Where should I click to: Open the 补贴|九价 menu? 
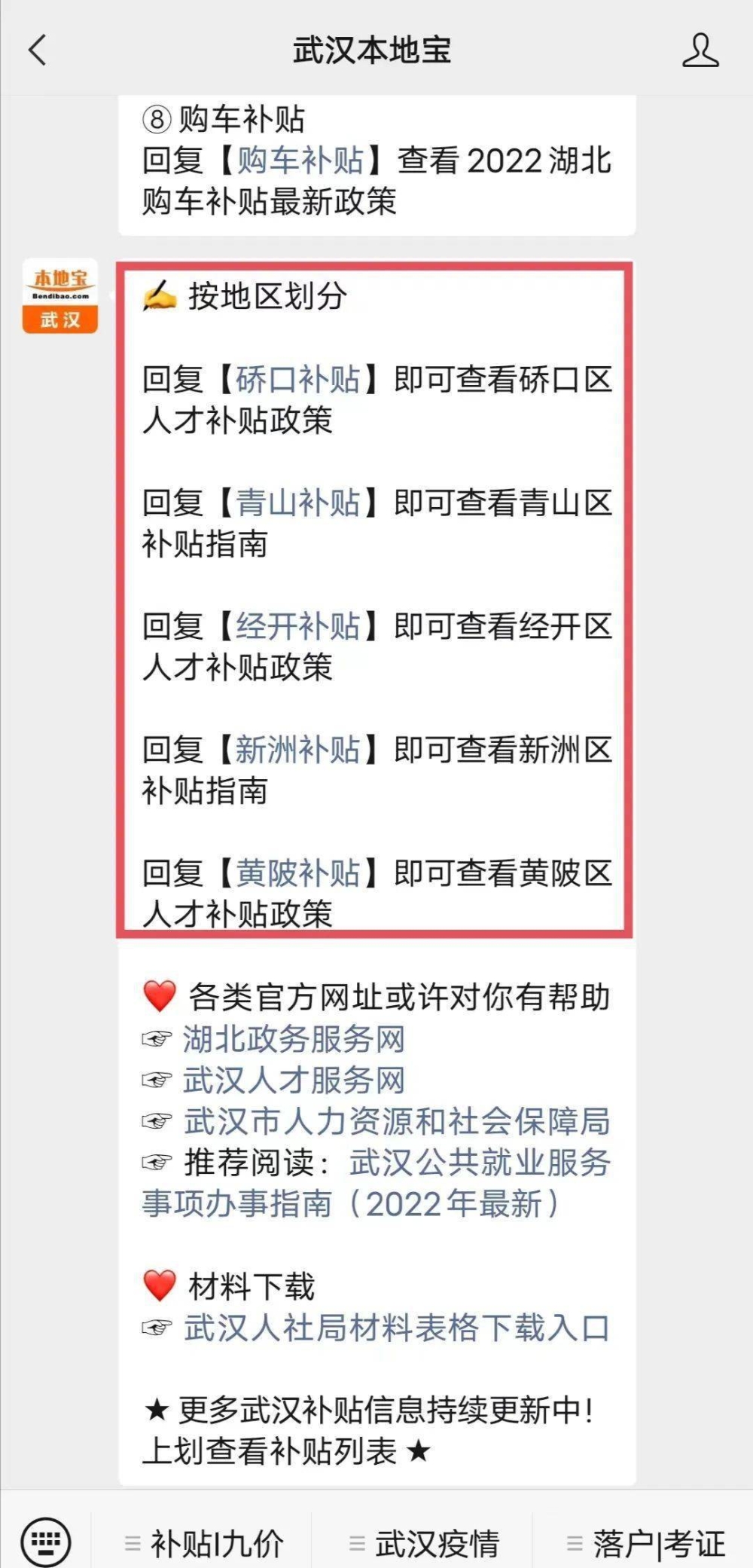point(203,1543)
